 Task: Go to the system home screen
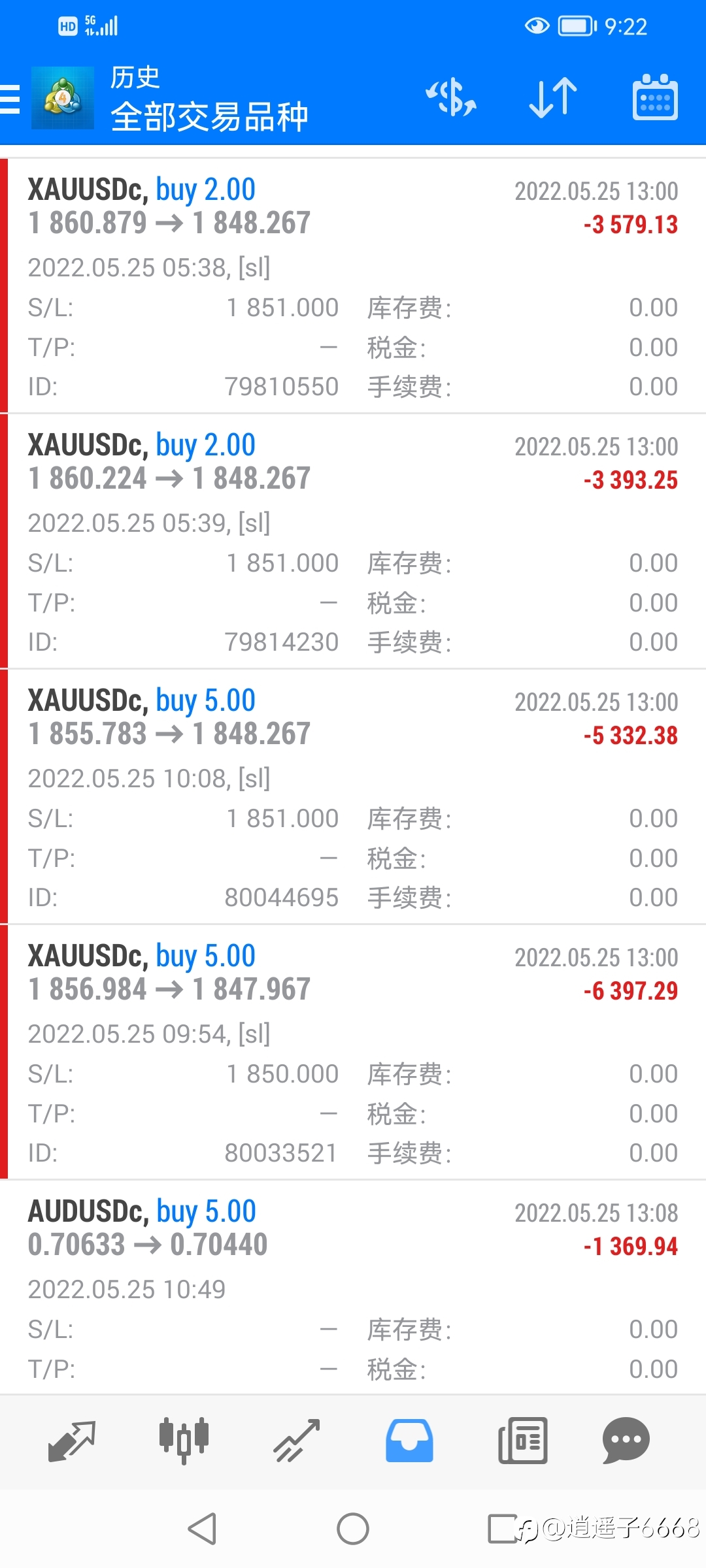click(353, 1529)
